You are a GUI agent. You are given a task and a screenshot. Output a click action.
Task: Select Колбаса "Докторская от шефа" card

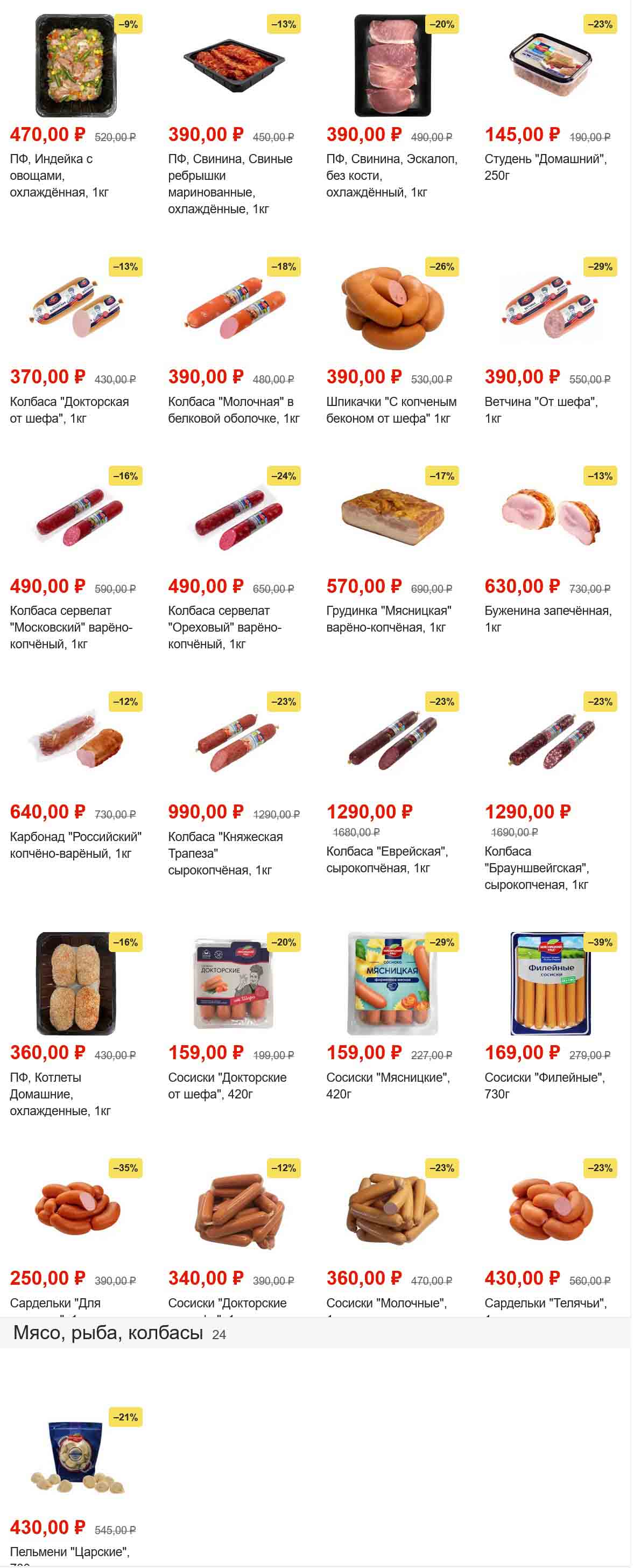click(x=76, y=308)
